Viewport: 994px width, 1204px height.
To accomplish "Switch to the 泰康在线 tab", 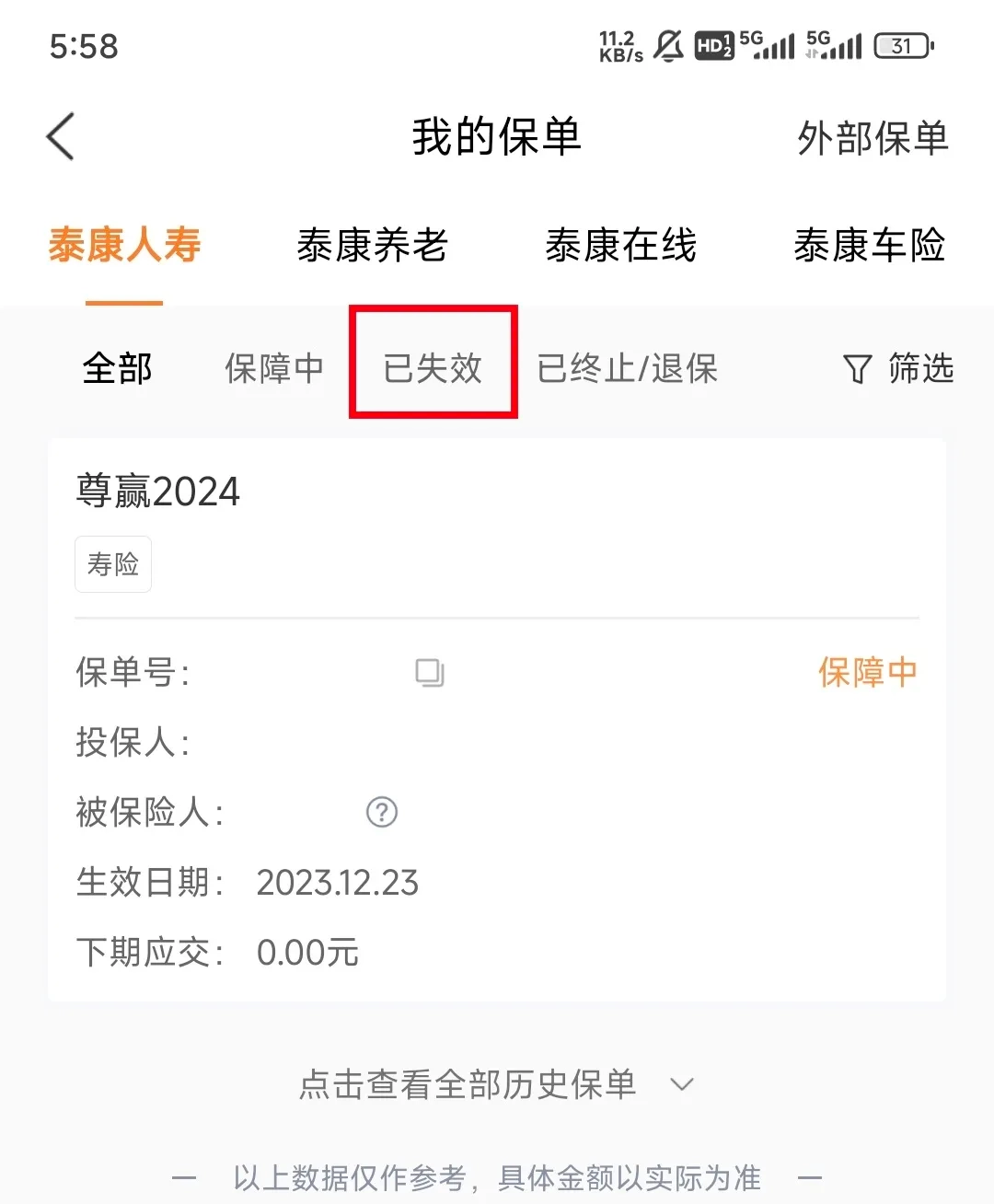I will tap(620, 246).
